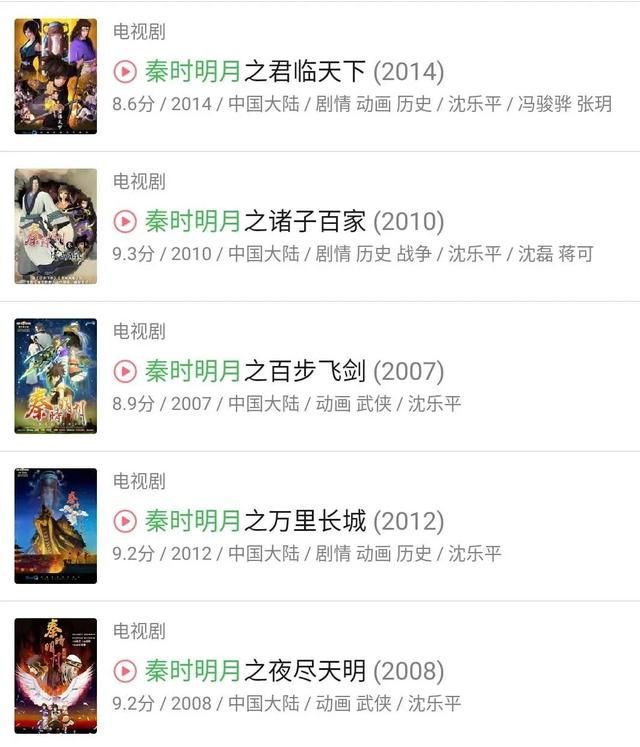
Task: Tap the poster for 君临天下
Action: 56,76
